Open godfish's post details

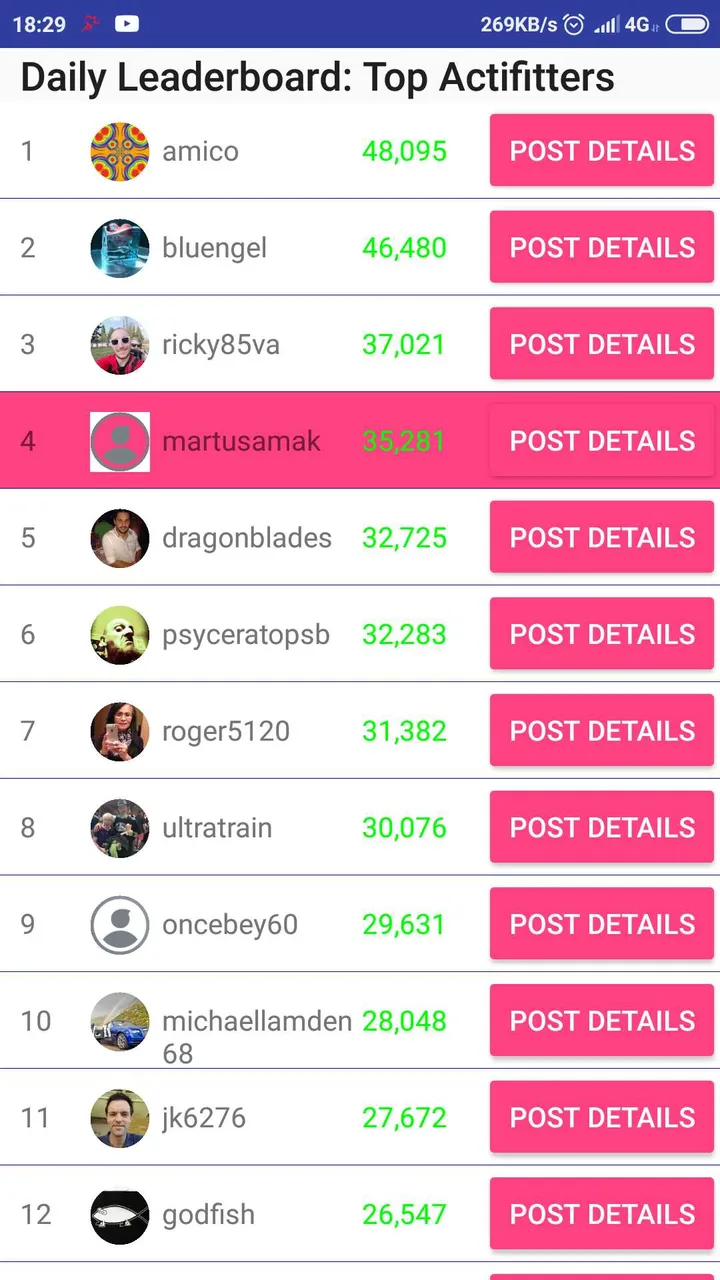tap(601, 1214)
